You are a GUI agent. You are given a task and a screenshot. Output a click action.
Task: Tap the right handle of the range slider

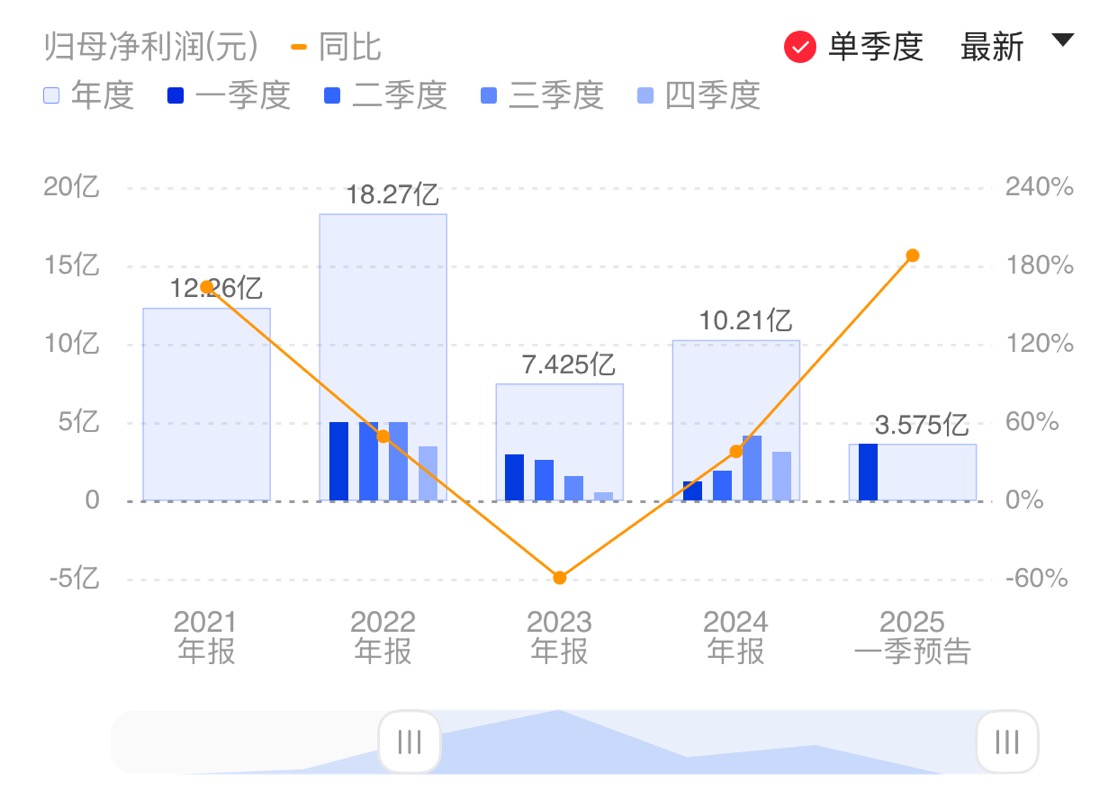coord(1007,742)
